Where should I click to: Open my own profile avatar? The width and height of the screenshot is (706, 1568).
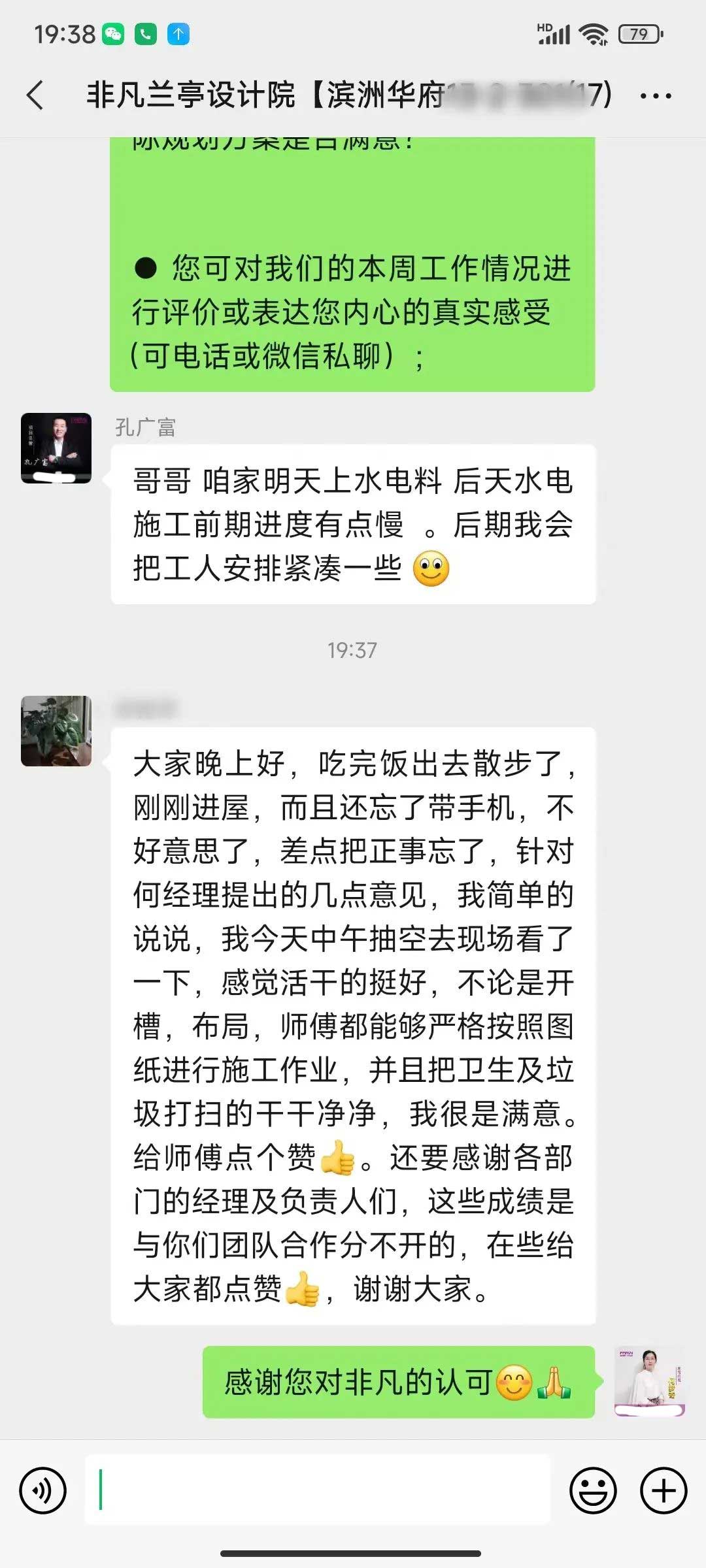pyautogui.click(x=649, y=1381)
